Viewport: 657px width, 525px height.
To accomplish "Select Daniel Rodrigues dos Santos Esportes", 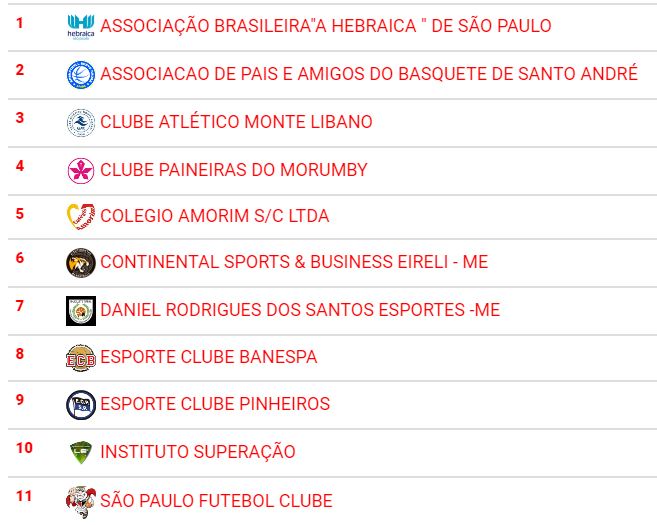I will tap(299, 310).
